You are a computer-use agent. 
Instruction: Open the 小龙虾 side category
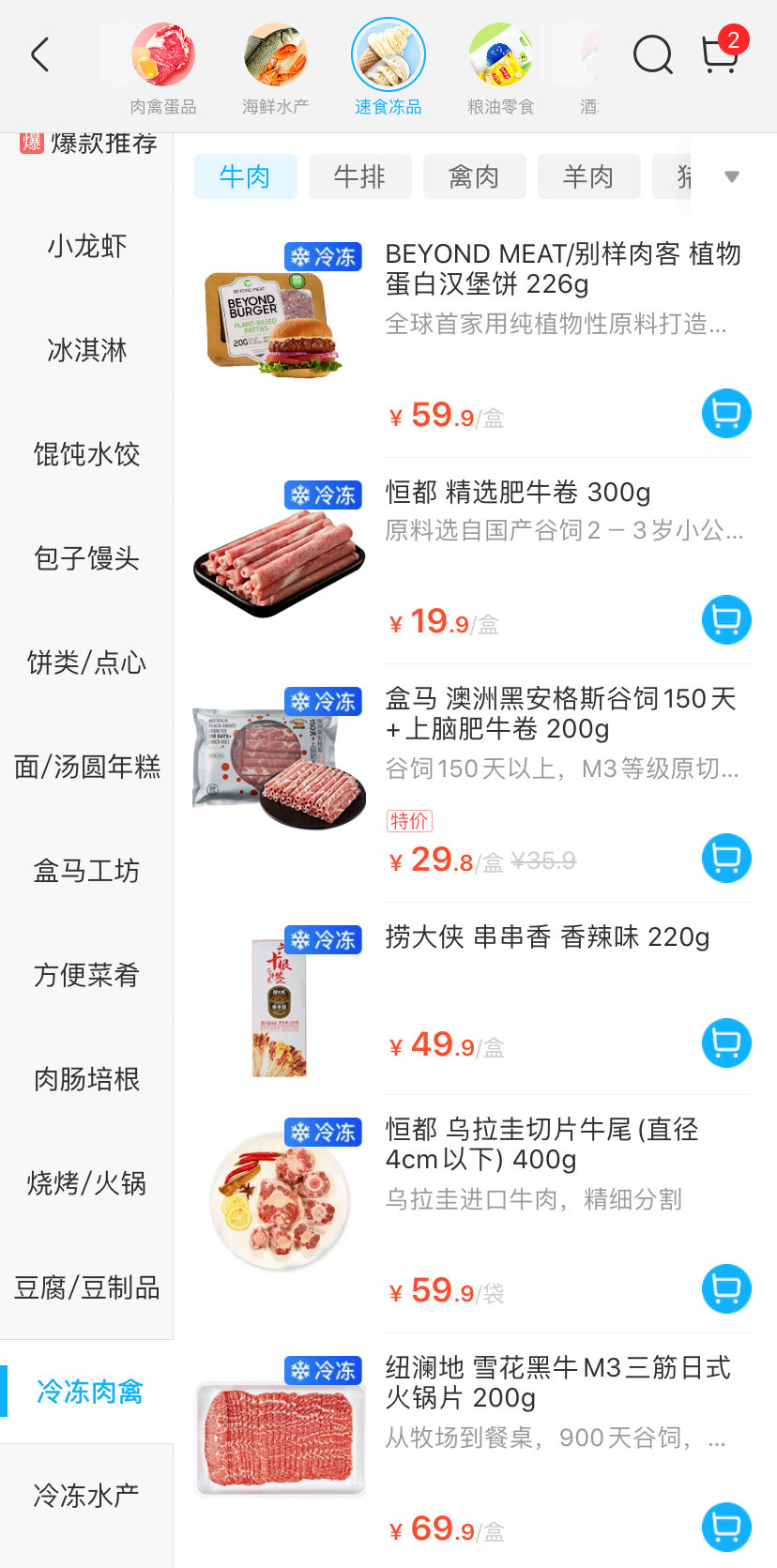click(86, 246)
